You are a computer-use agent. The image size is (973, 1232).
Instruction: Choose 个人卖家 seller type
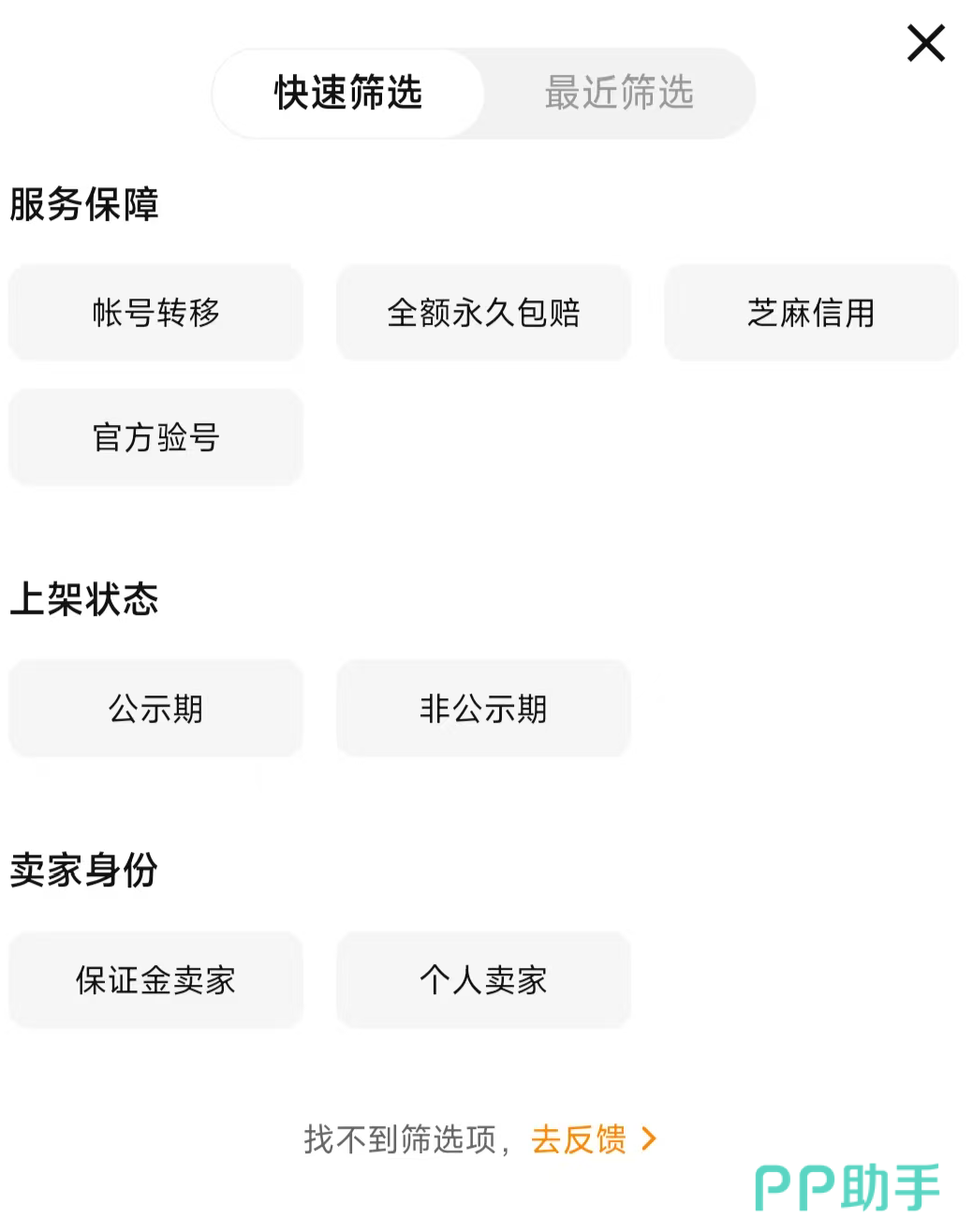tap(483, 980)
